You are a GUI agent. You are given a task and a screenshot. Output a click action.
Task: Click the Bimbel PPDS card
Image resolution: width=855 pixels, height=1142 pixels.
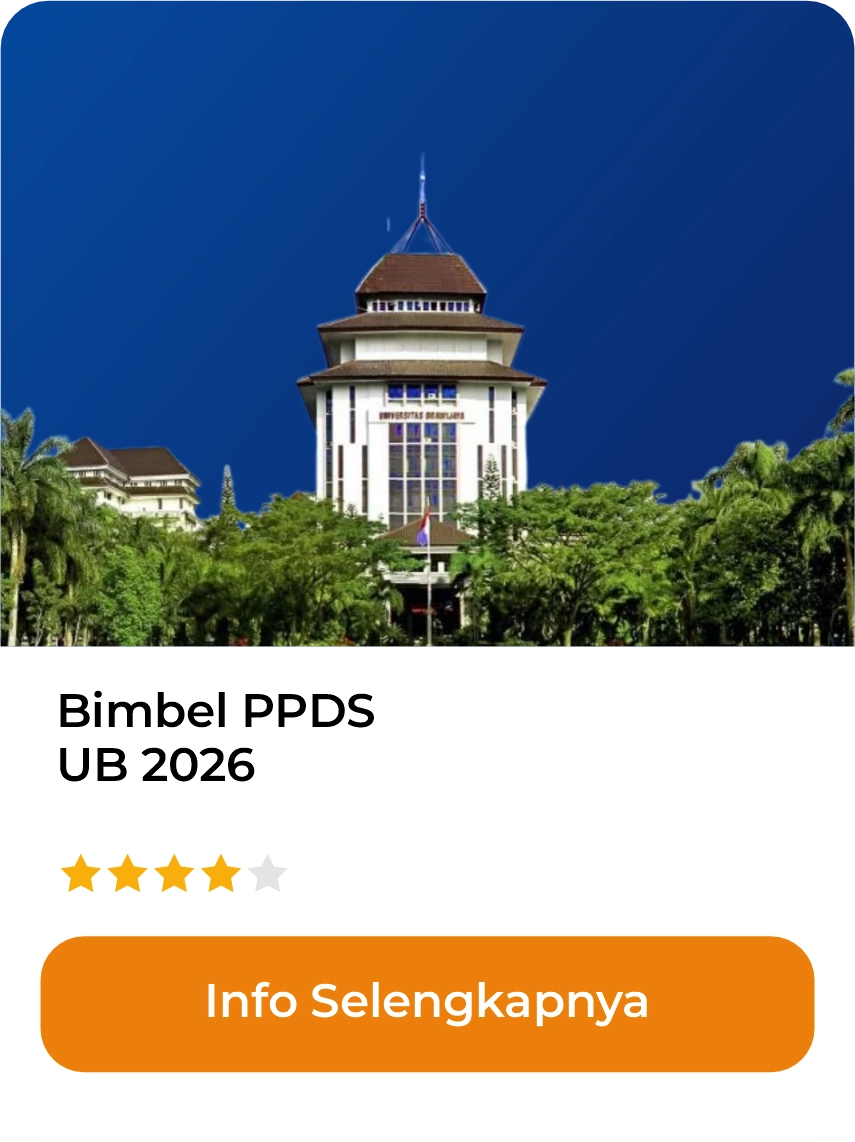(427, 570)
